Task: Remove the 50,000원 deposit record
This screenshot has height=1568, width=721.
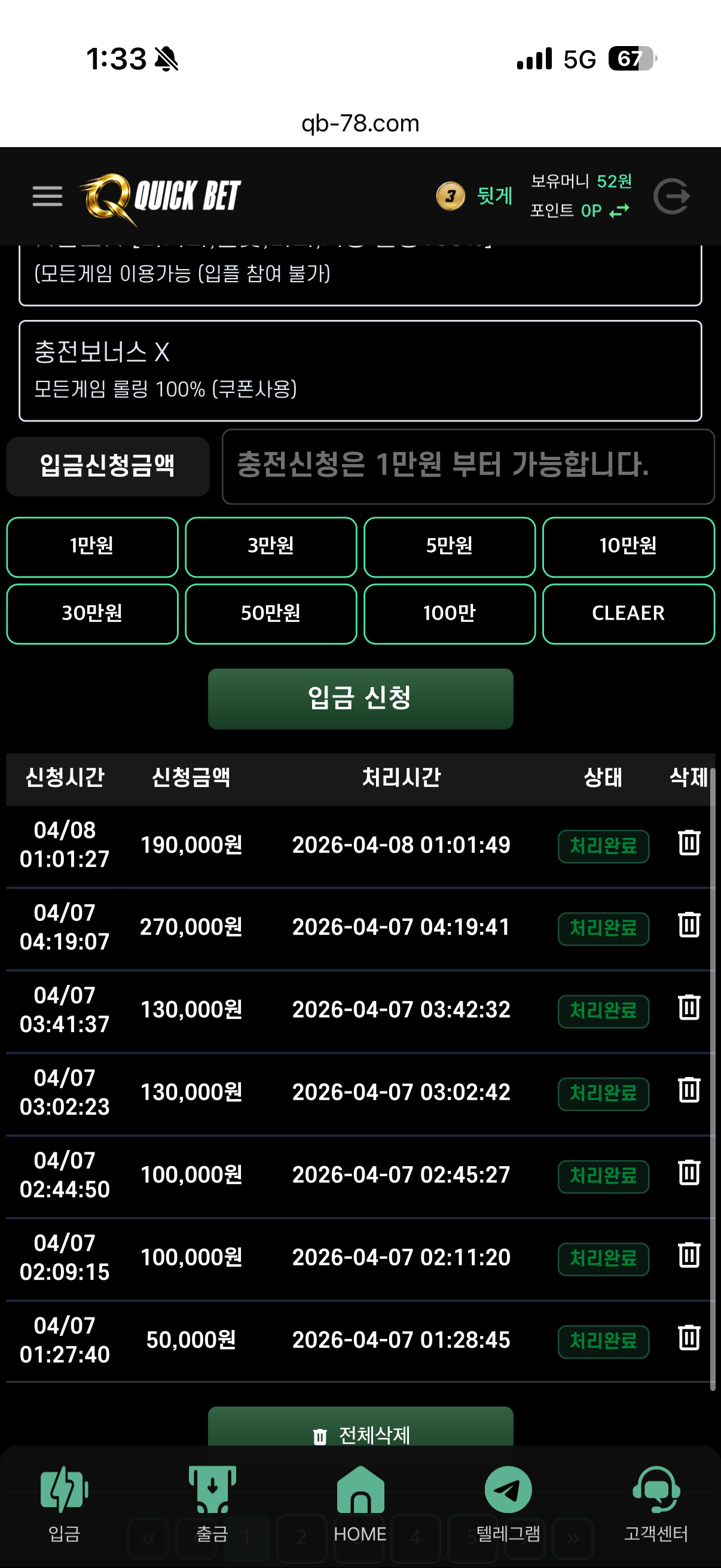Action: [689, 1338]
